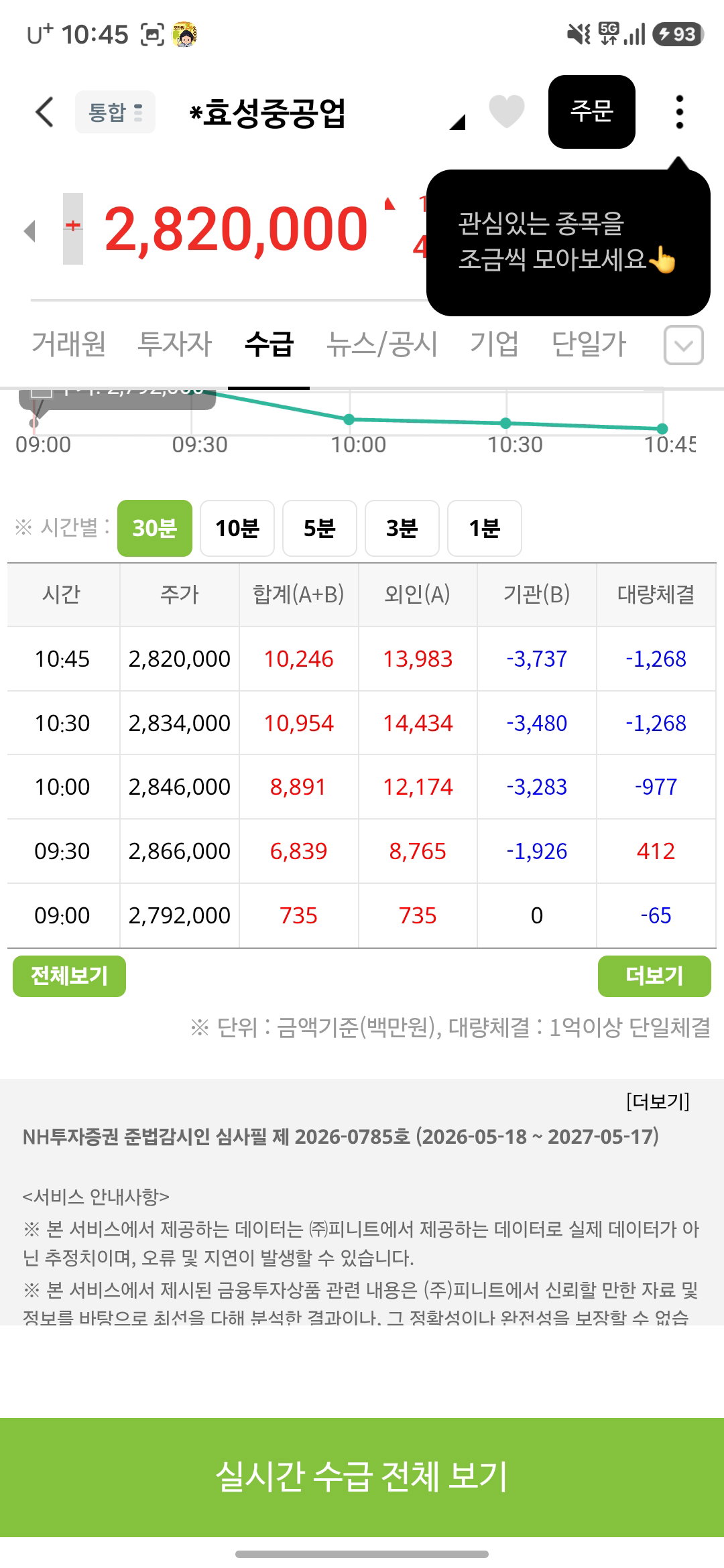Open the 주문 order button

click(591, 111)
